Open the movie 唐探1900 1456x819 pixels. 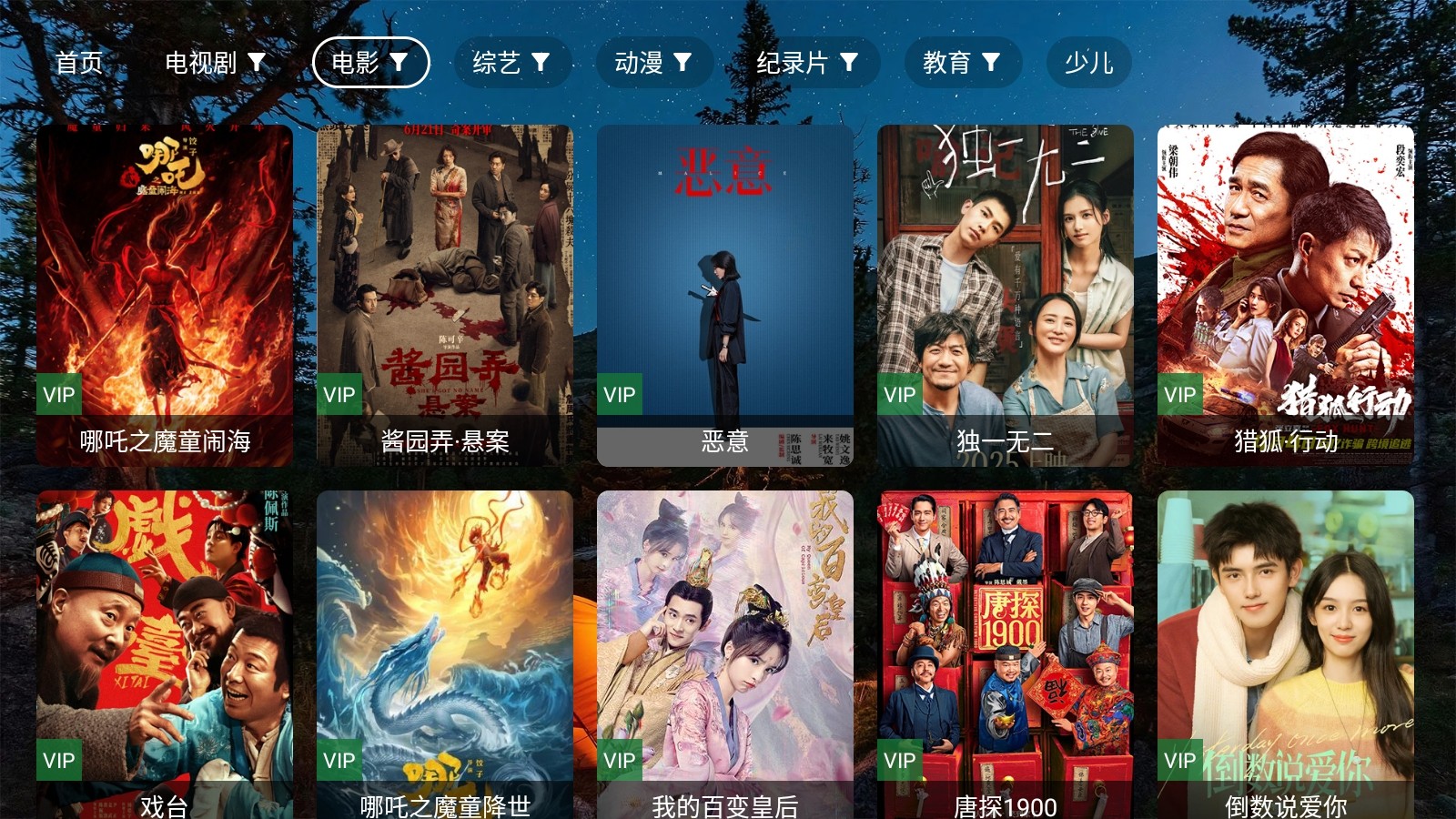click(1006, 655)
